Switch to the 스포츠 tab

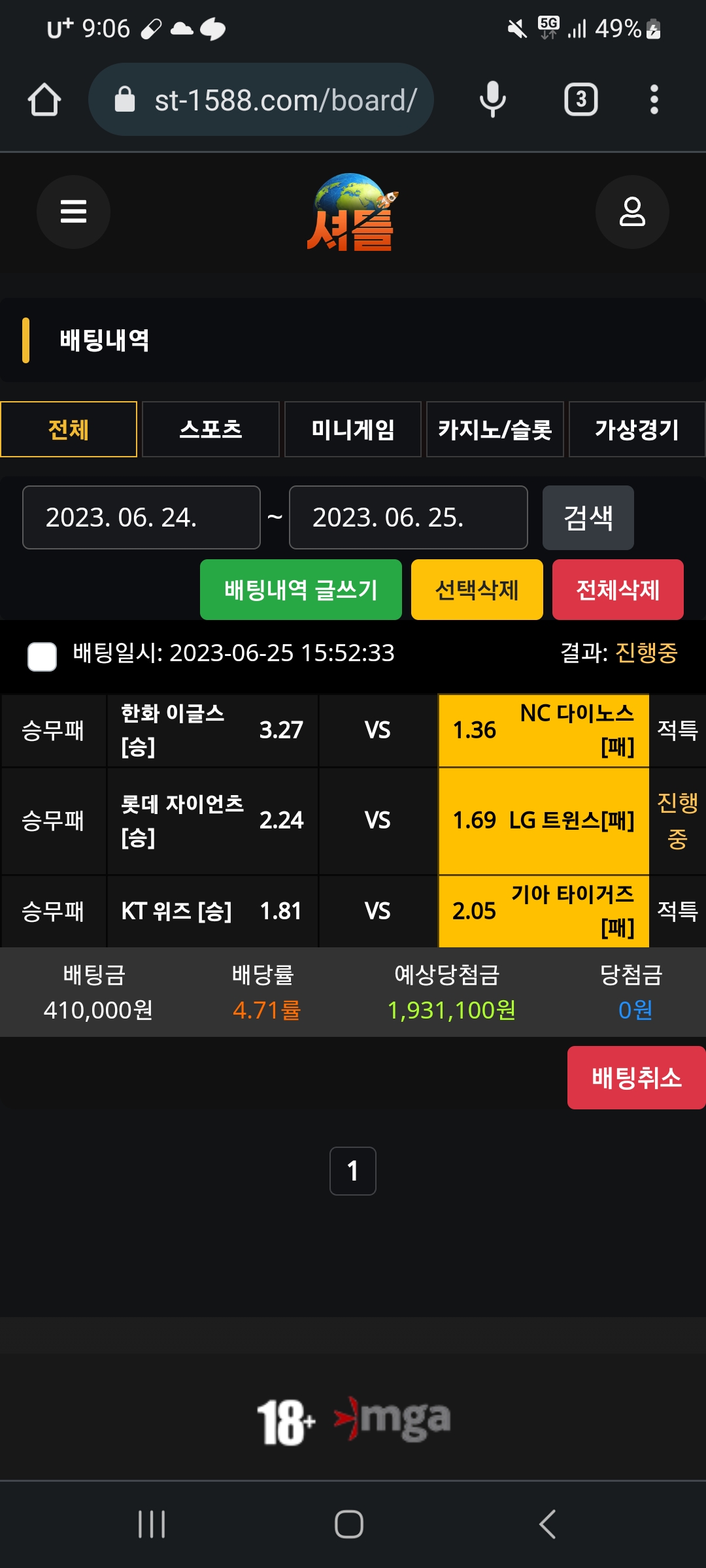210,429
